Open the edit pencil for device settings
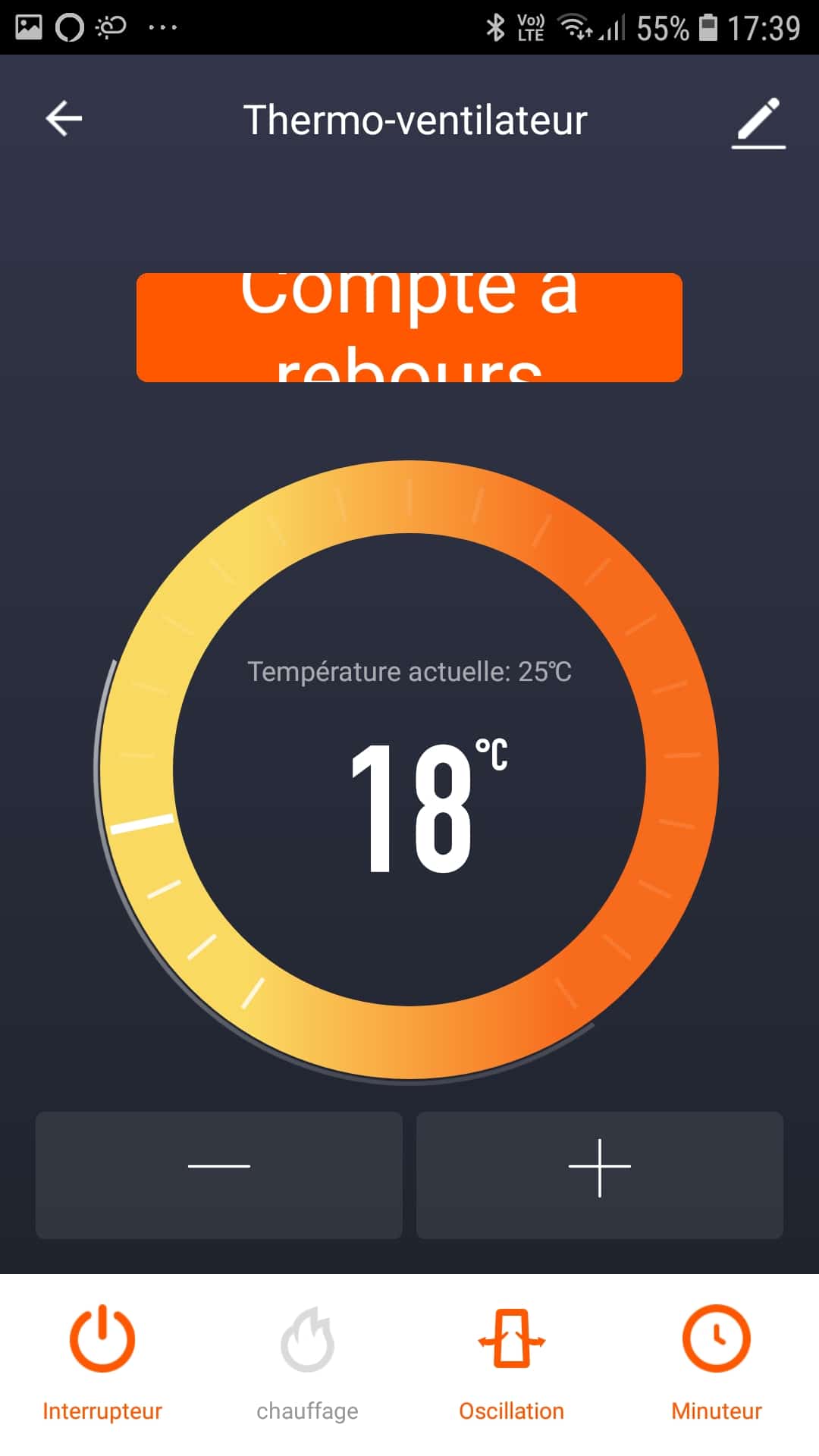The width and height of the screenshot is (819, 1456). [x=758, y=121]
